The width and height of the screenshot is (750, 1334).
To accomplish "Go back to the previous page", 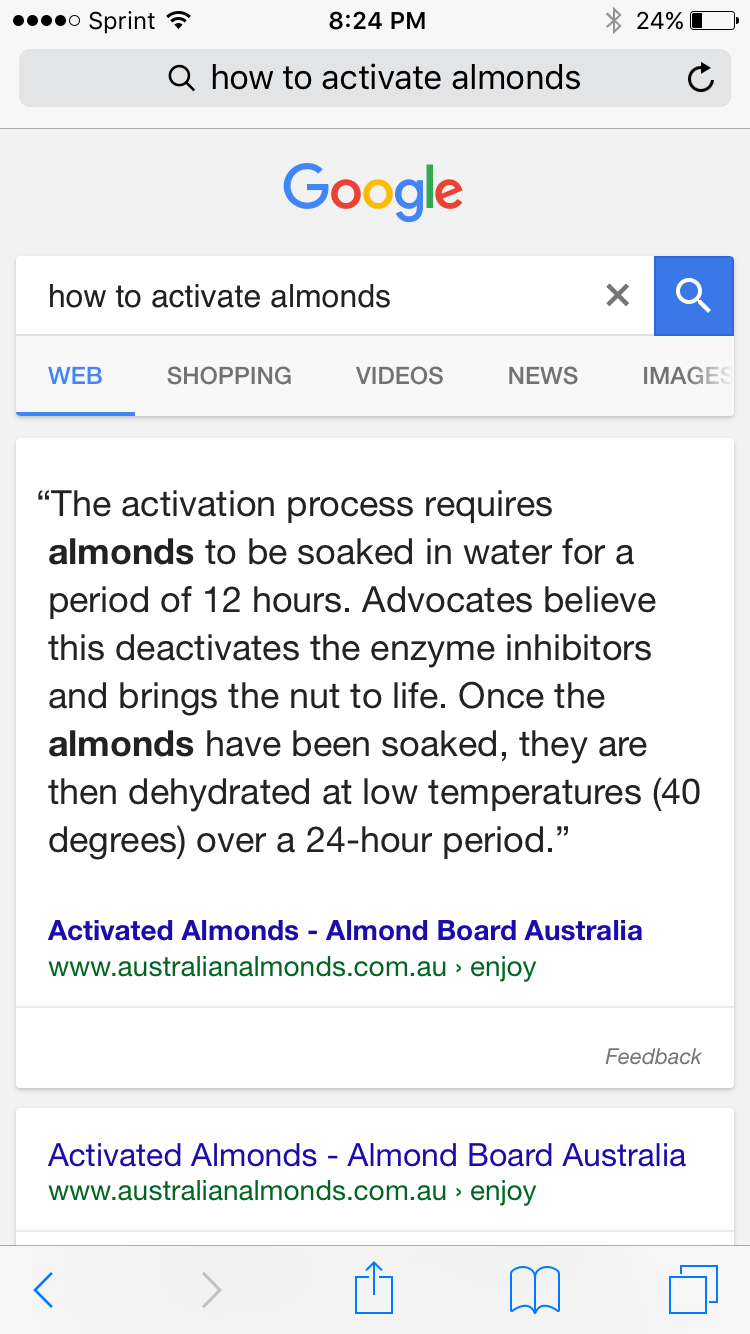I will pos(43,1290).
